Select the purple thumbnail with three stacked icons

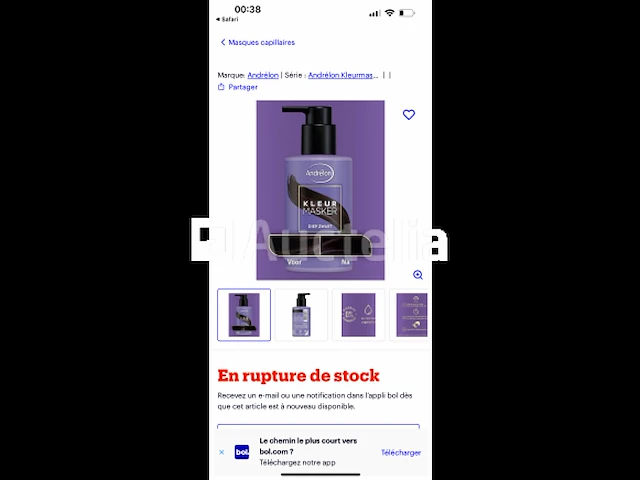point(410,315)
